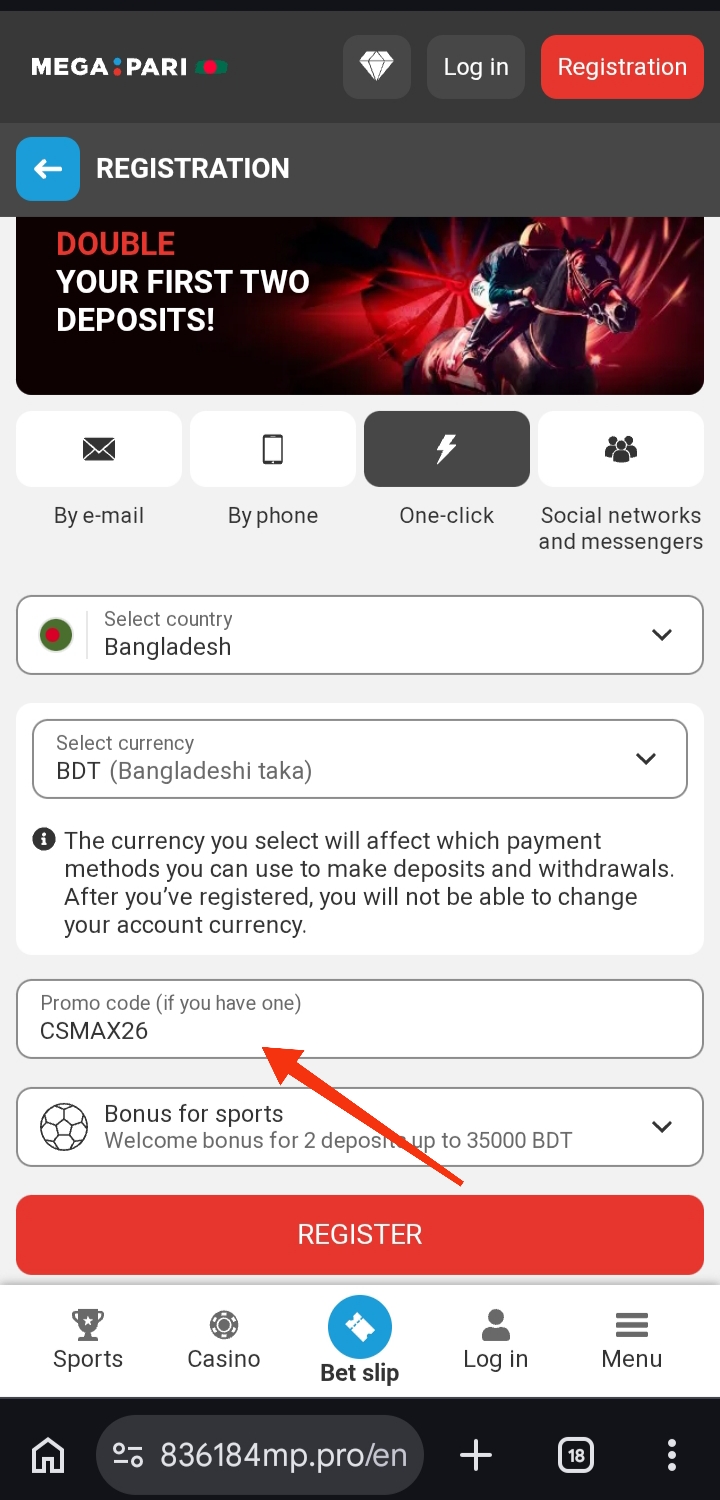
Task: Open the double deposits promo banner
Action: pos(360,305)
